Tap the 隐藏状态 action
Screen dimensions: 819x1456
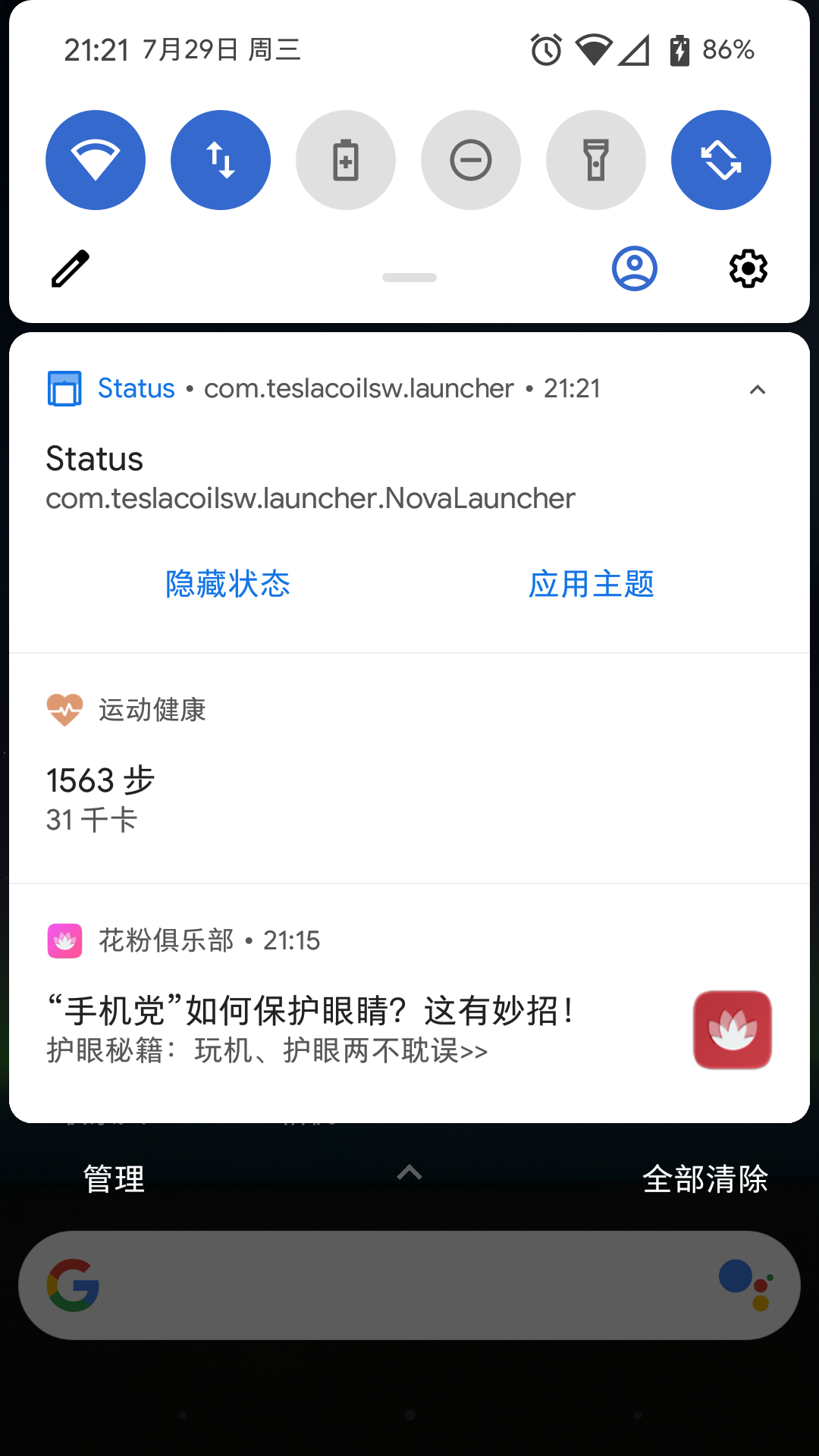(227, 584)
